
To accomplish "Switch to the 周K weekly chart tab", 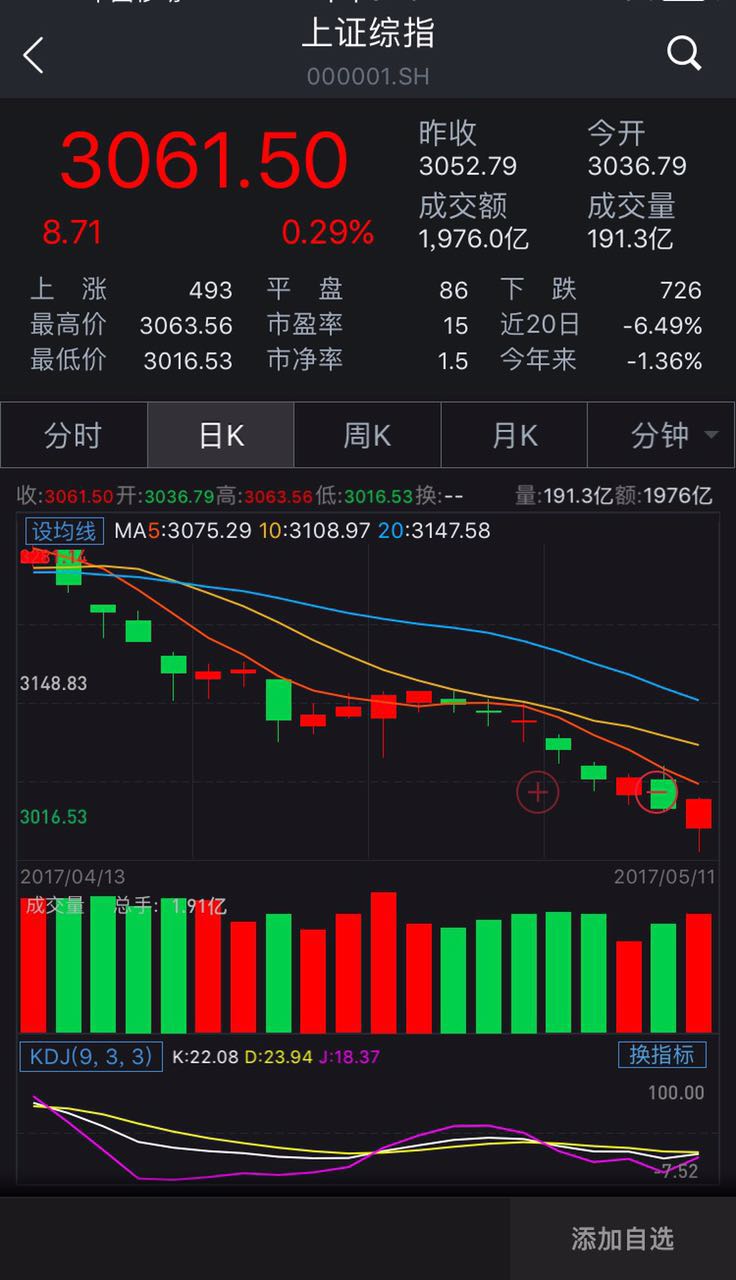I will pyautogui.click(x=367, y=435).
